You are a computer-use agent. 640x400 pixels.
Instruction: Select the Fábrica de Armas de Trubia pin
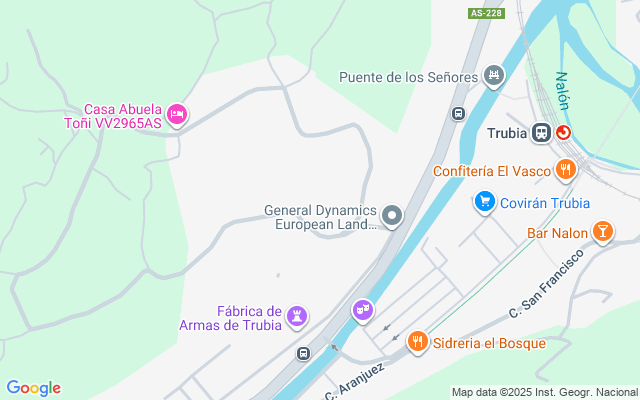click(x=296, y=317)
